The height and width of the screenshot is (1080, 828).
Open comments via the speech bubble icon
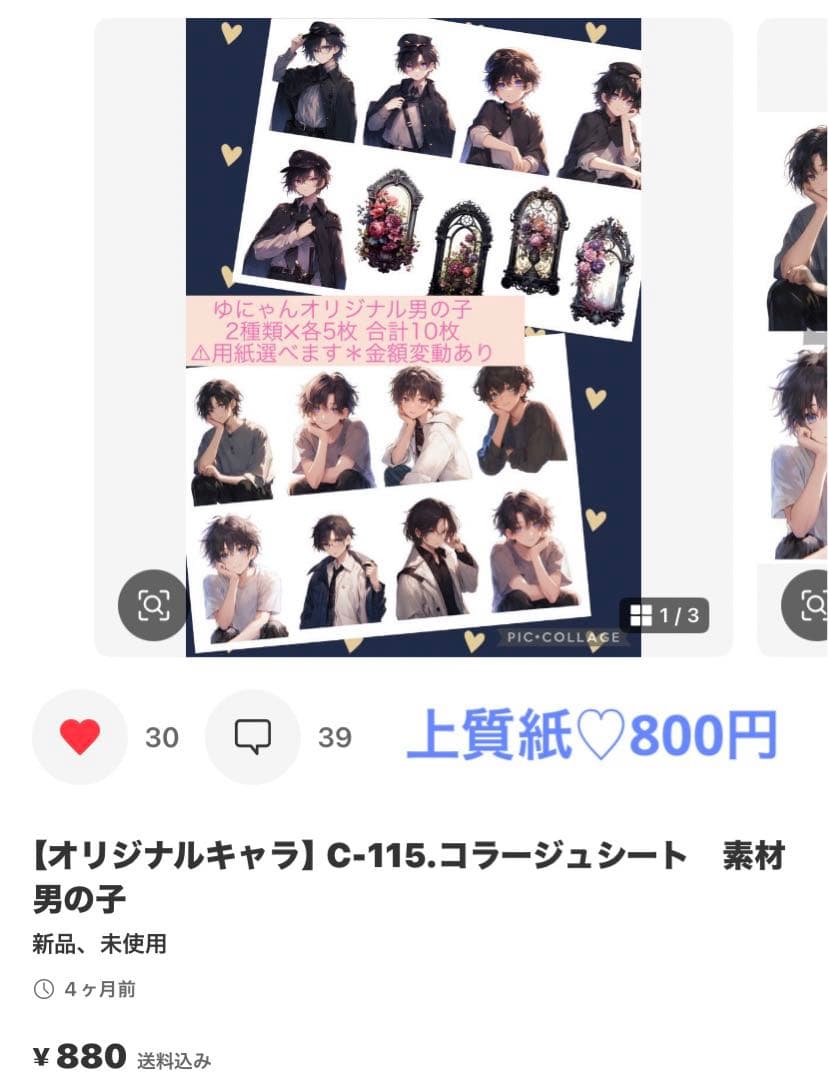click(253, 737)
